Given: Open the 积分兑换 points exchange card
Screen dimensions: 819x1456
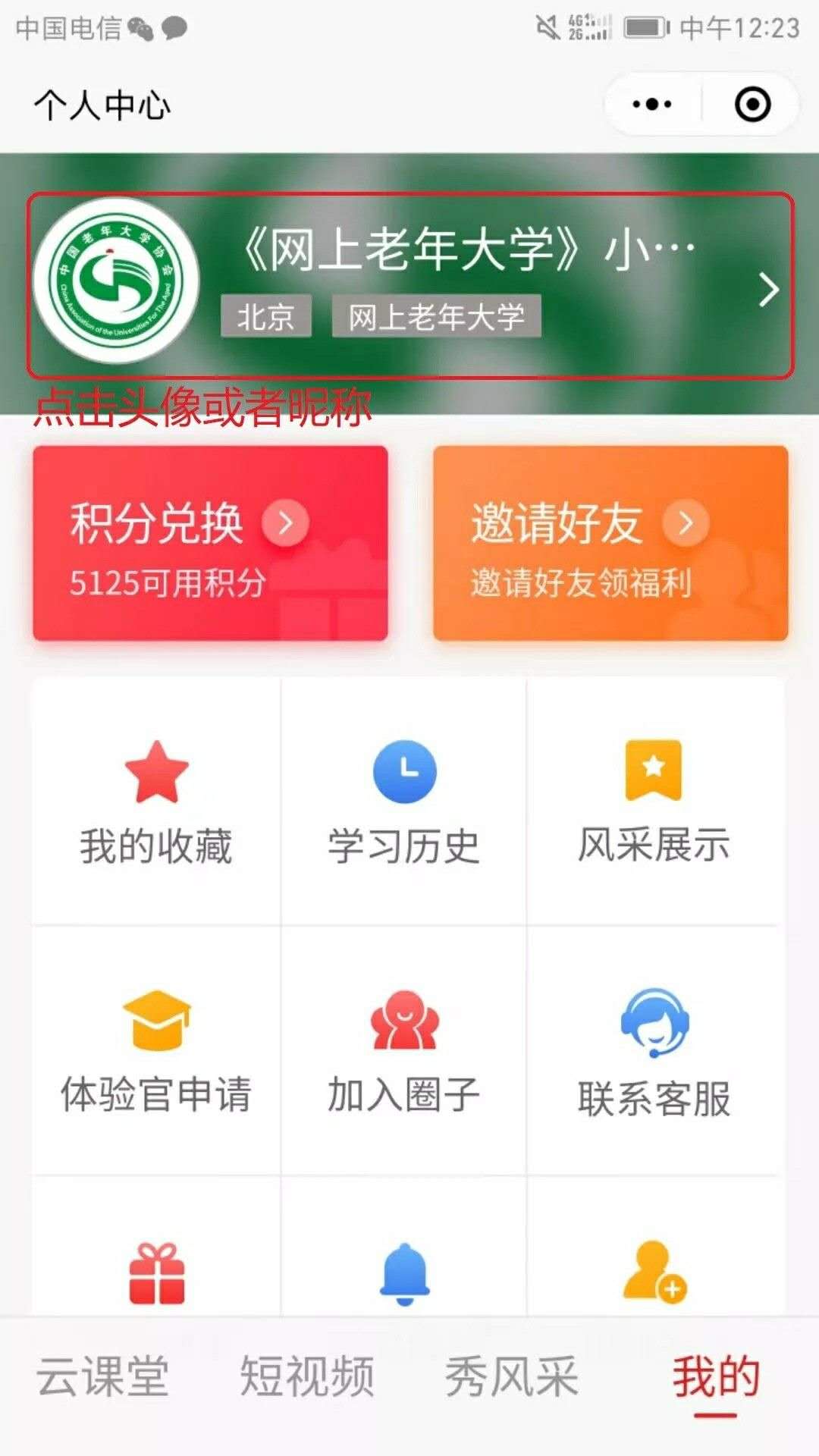Looking at the screenshot, I should click(210, 544).
